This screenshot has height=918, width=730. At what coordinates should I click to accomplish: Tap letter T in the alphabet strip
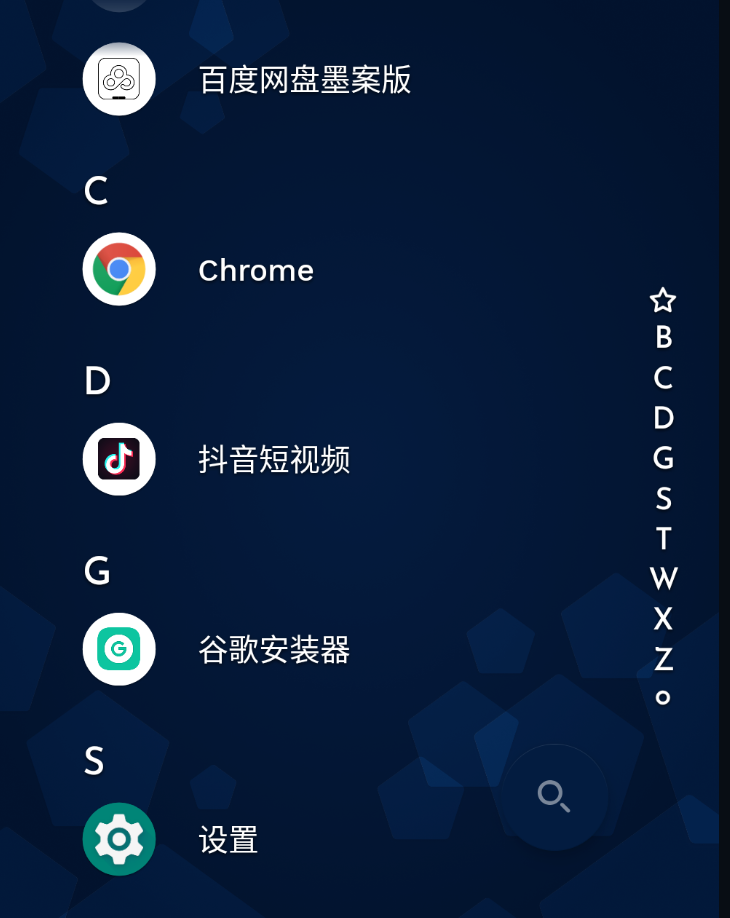pos(663,539)
